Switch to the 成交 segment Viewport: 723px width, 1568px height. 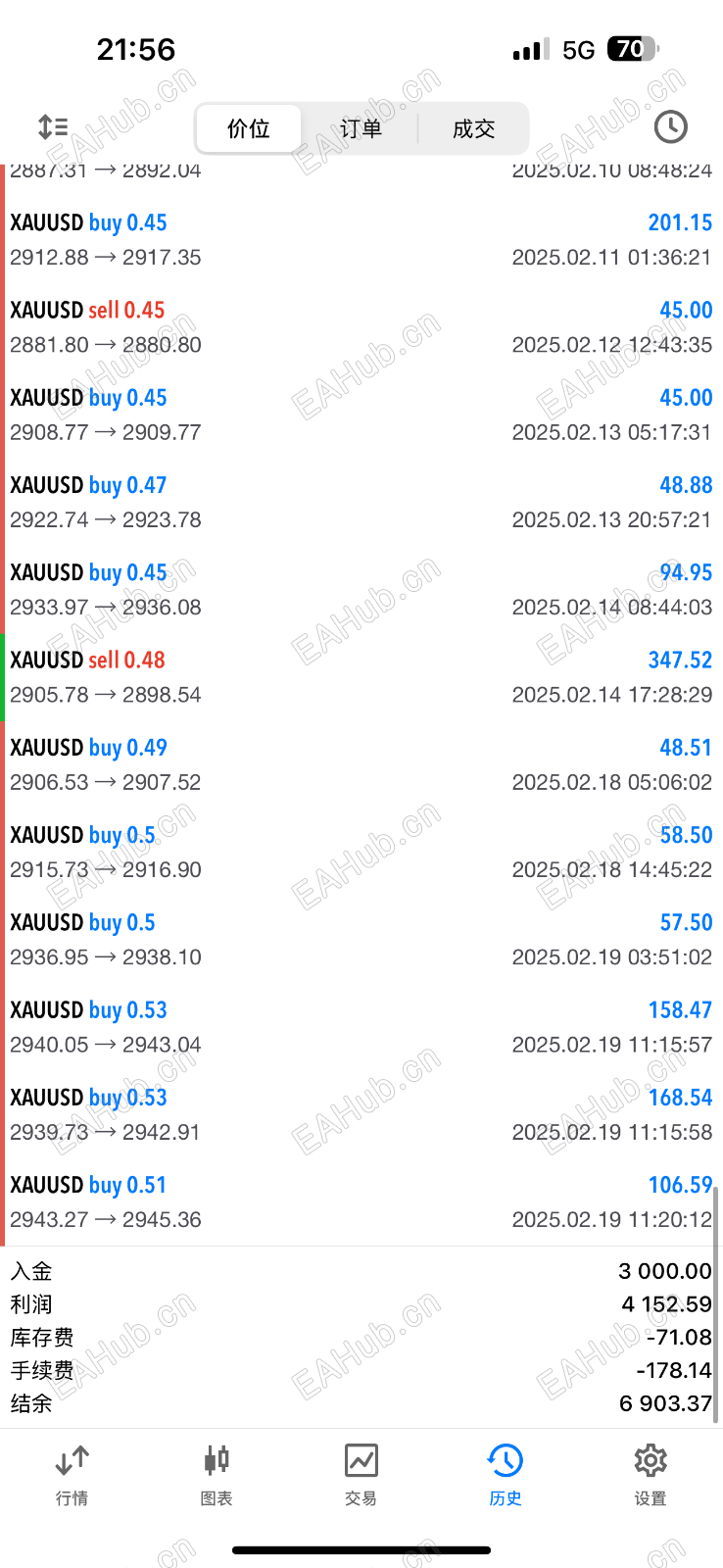tap(473, 128)
